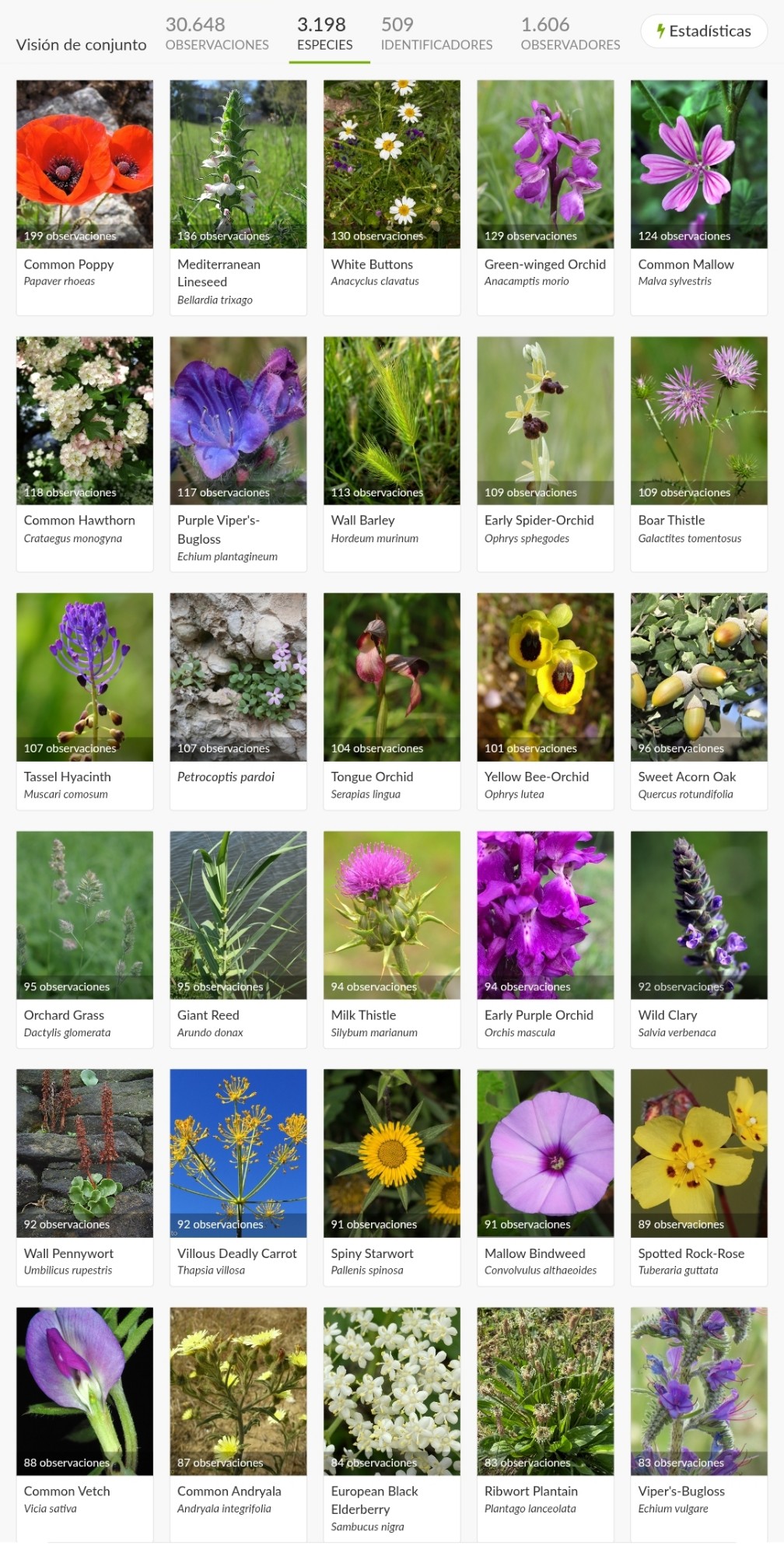
Task: Switch to the Identificadores tab
Action: tap(436, 35)
